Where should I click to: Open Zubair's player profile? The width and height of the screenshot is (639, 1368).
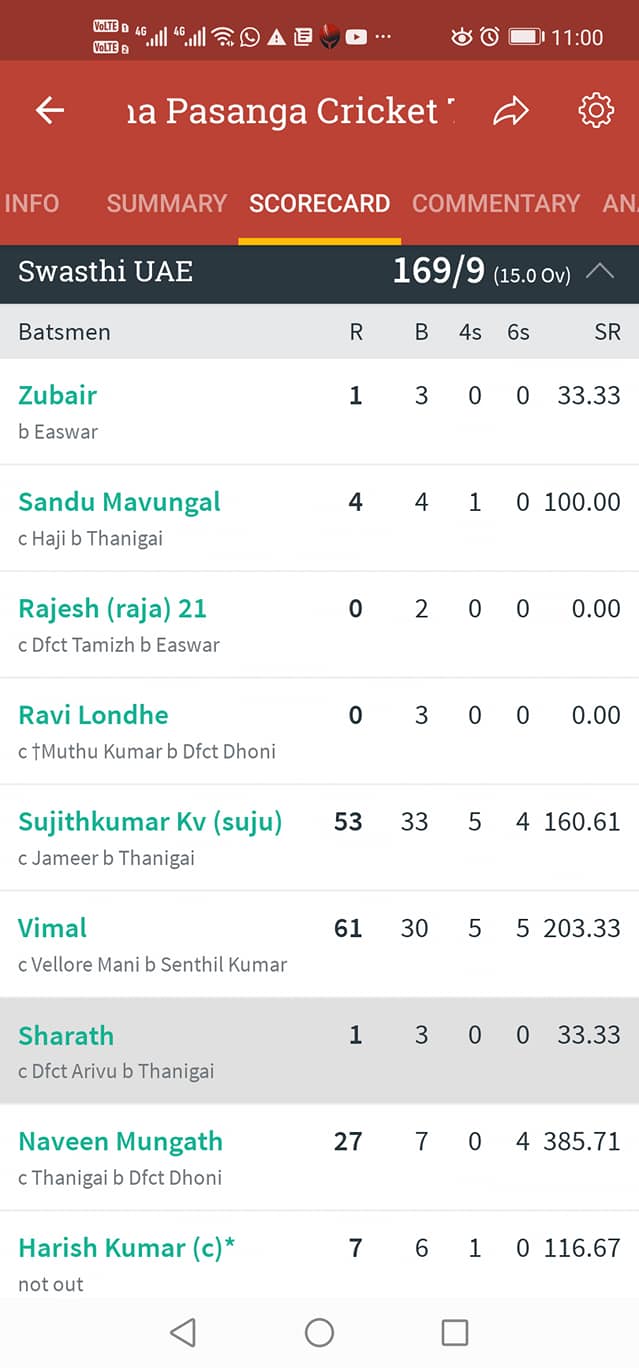pyautogui.click(x=57, y=395)
